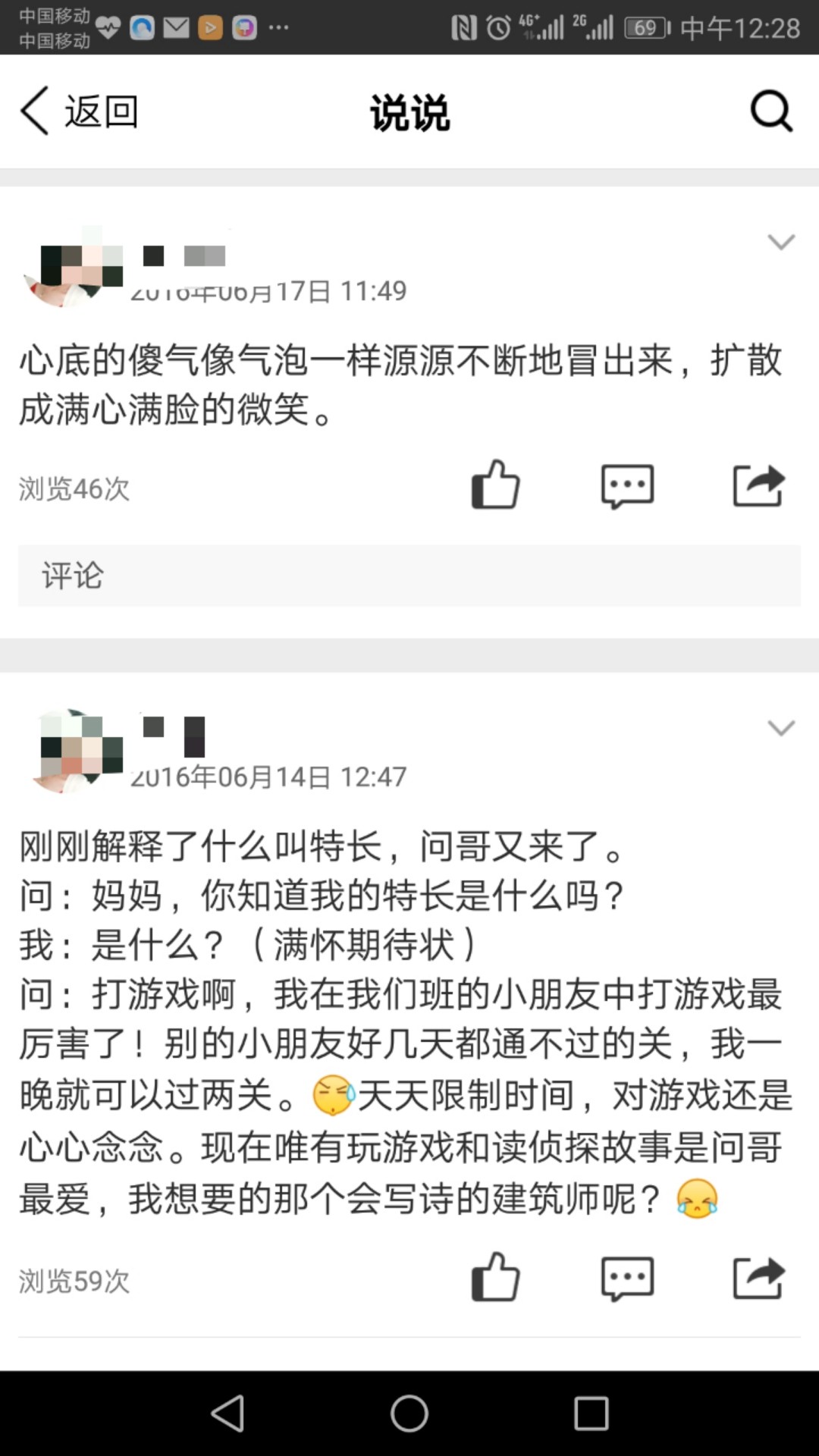Open the avatar on June 17 post
The height and width of the screenshot is (1456, 819).
(72, 267)
